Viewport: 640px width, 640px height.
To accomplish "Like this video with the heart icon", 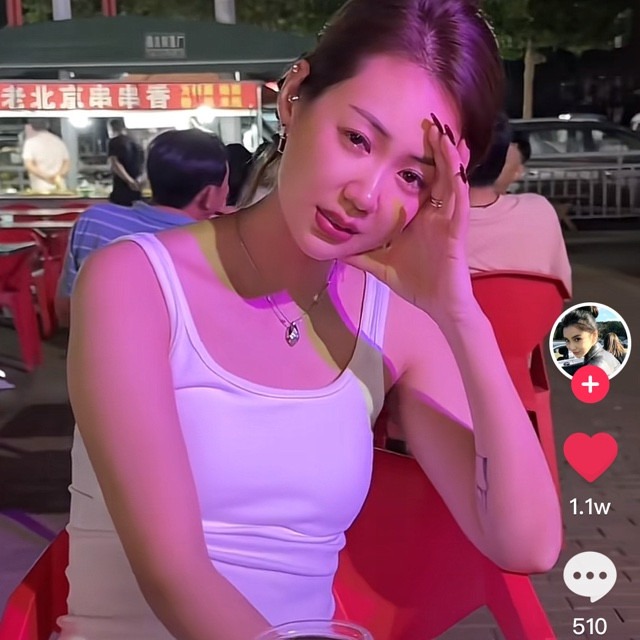I will pos(590,457).
